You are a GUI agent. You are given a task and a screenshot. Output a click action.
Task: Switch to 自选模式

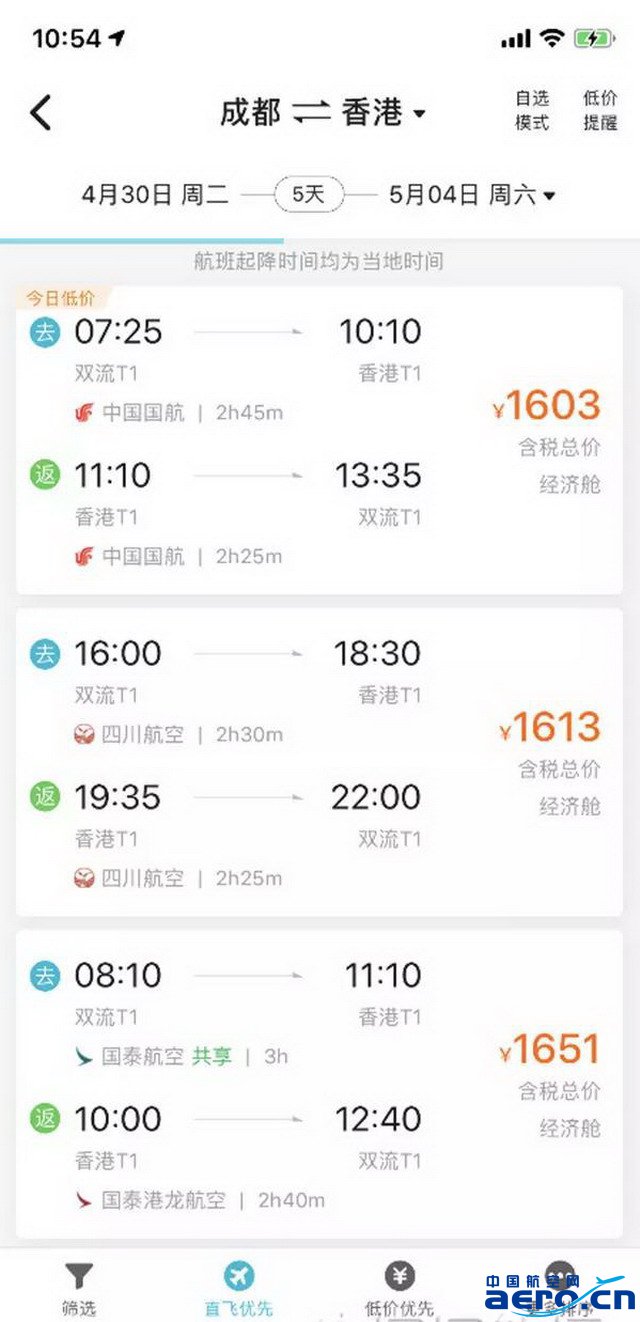[x=532, y=111]
